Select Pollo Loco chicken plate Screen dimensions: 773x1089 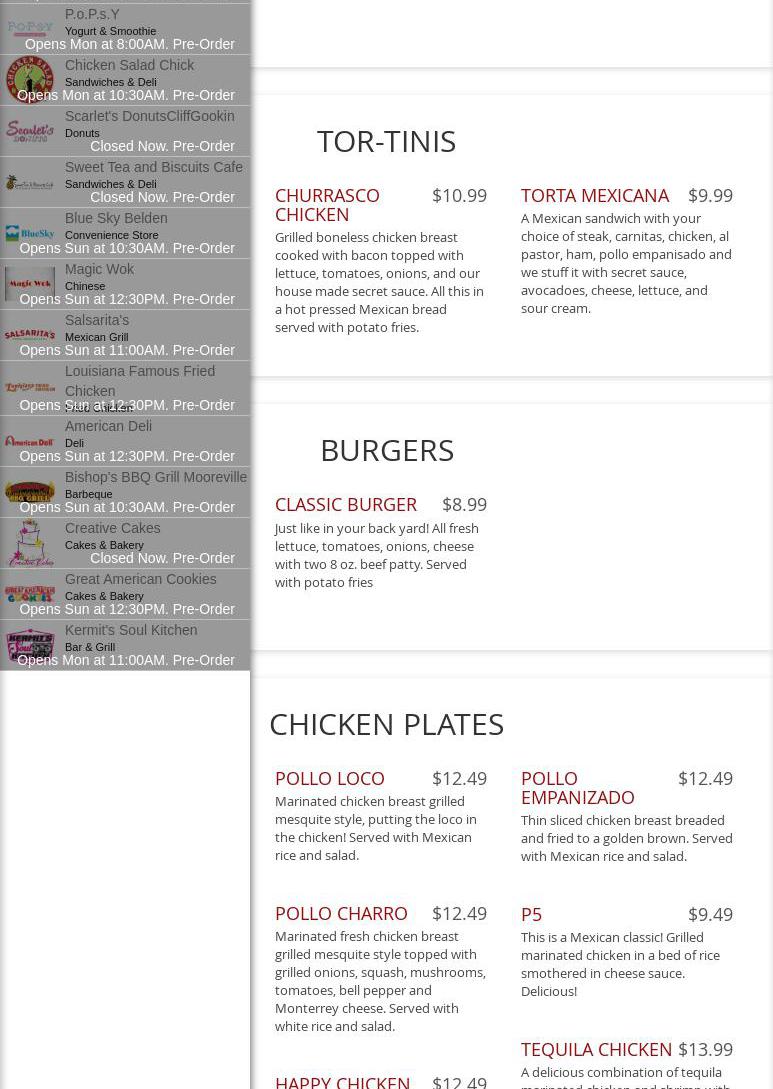(329, 778)
